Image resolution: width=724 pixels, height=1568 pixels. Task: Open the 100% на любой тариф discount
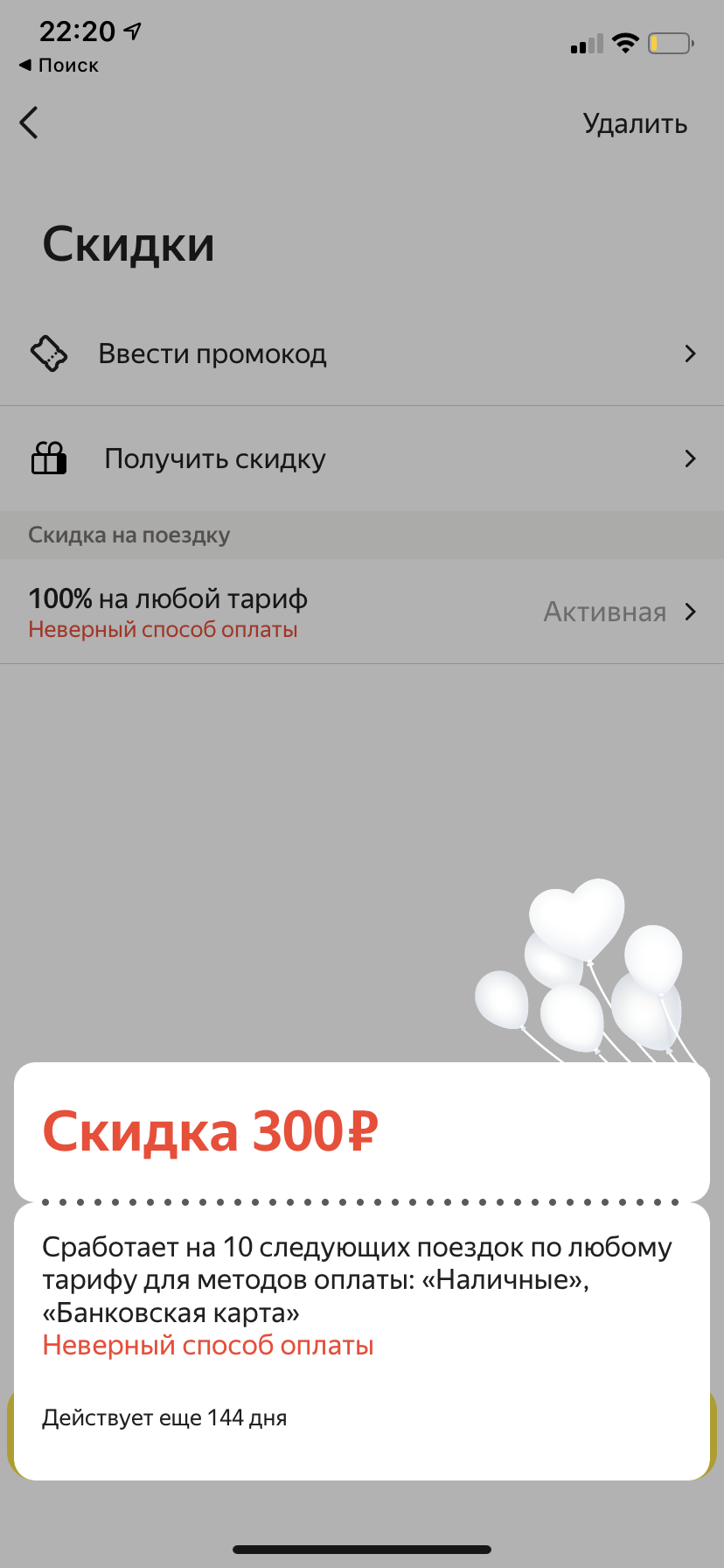362,612
